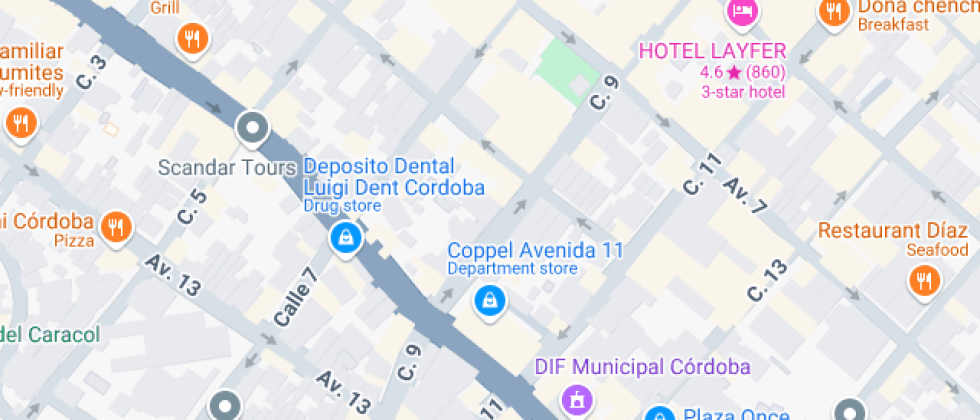Open the Grill restaurant pin
This screenshot has width=980, height=420.
coord(192,39)
